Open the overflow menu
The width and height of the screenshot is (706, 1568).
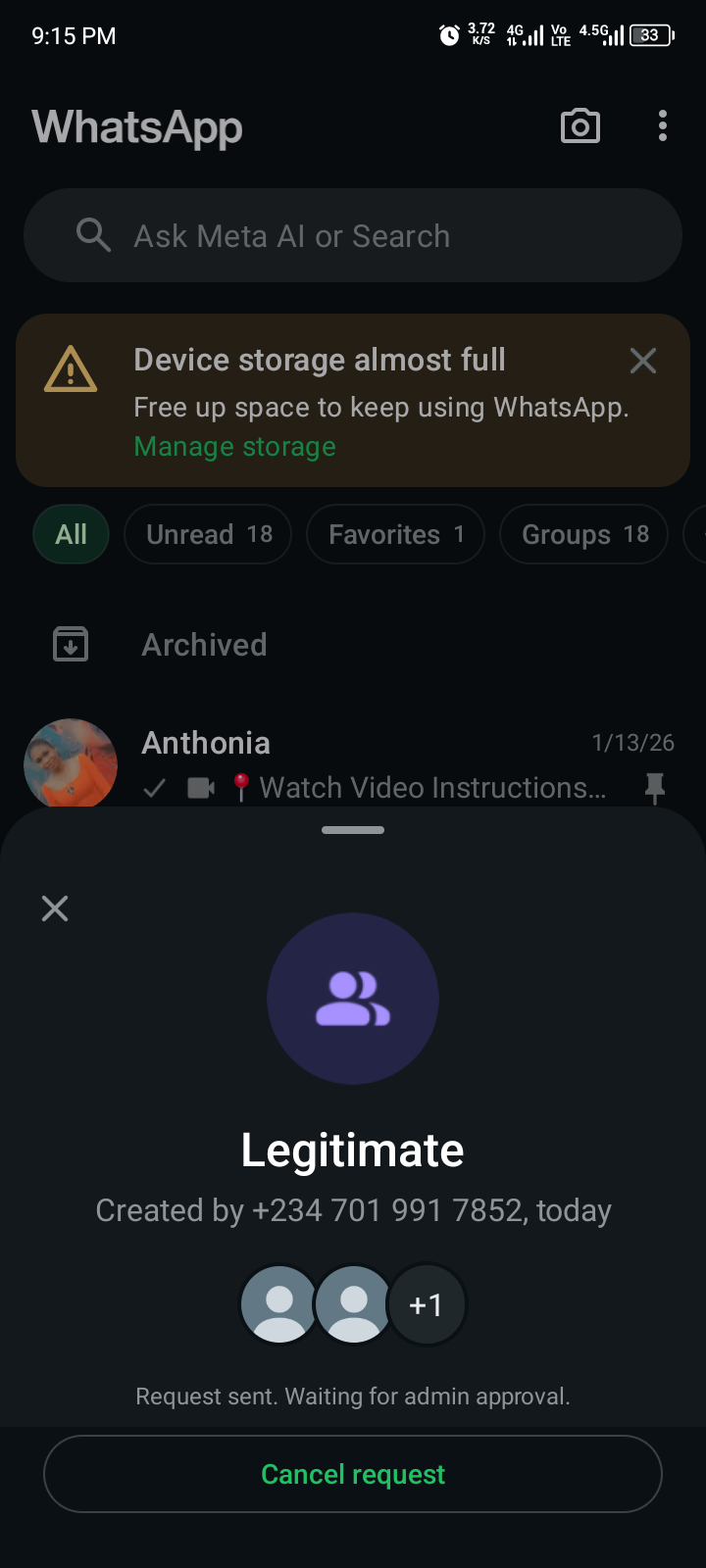(663, 126)
